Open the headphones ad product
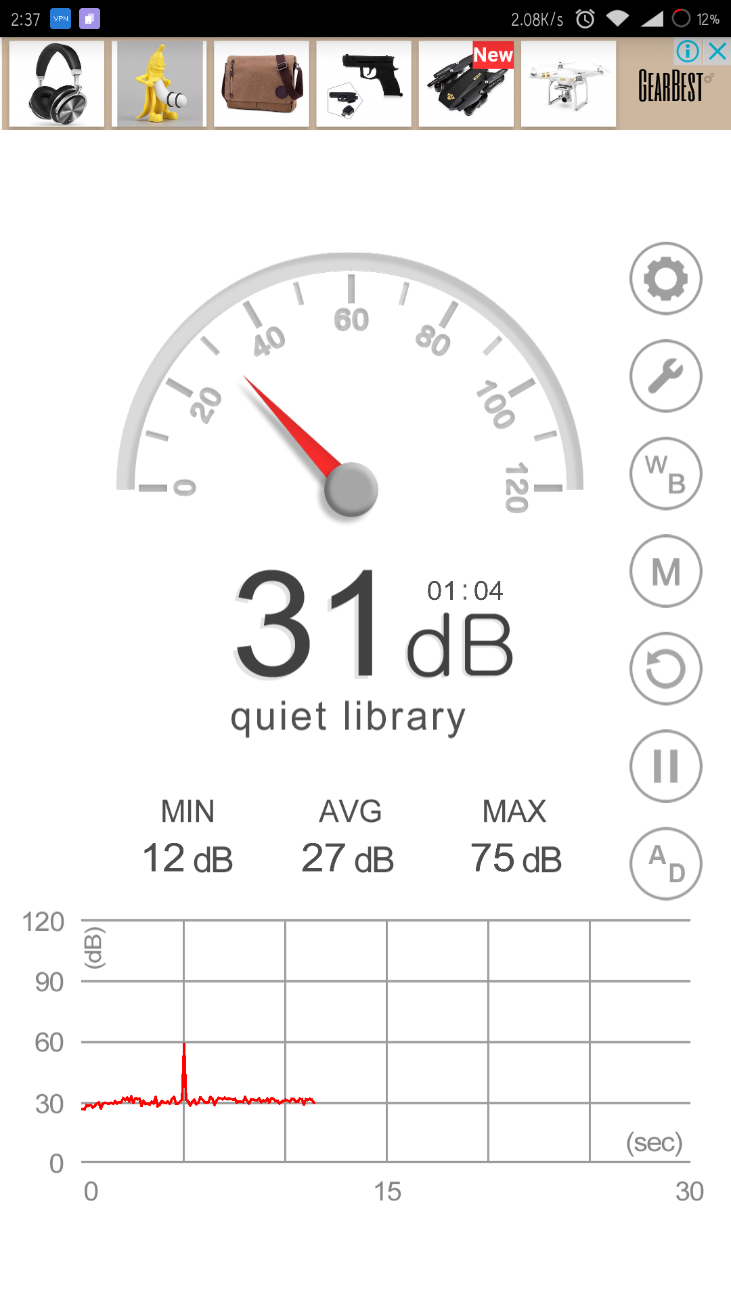The image size is (731, 1300). pos(57,84)
